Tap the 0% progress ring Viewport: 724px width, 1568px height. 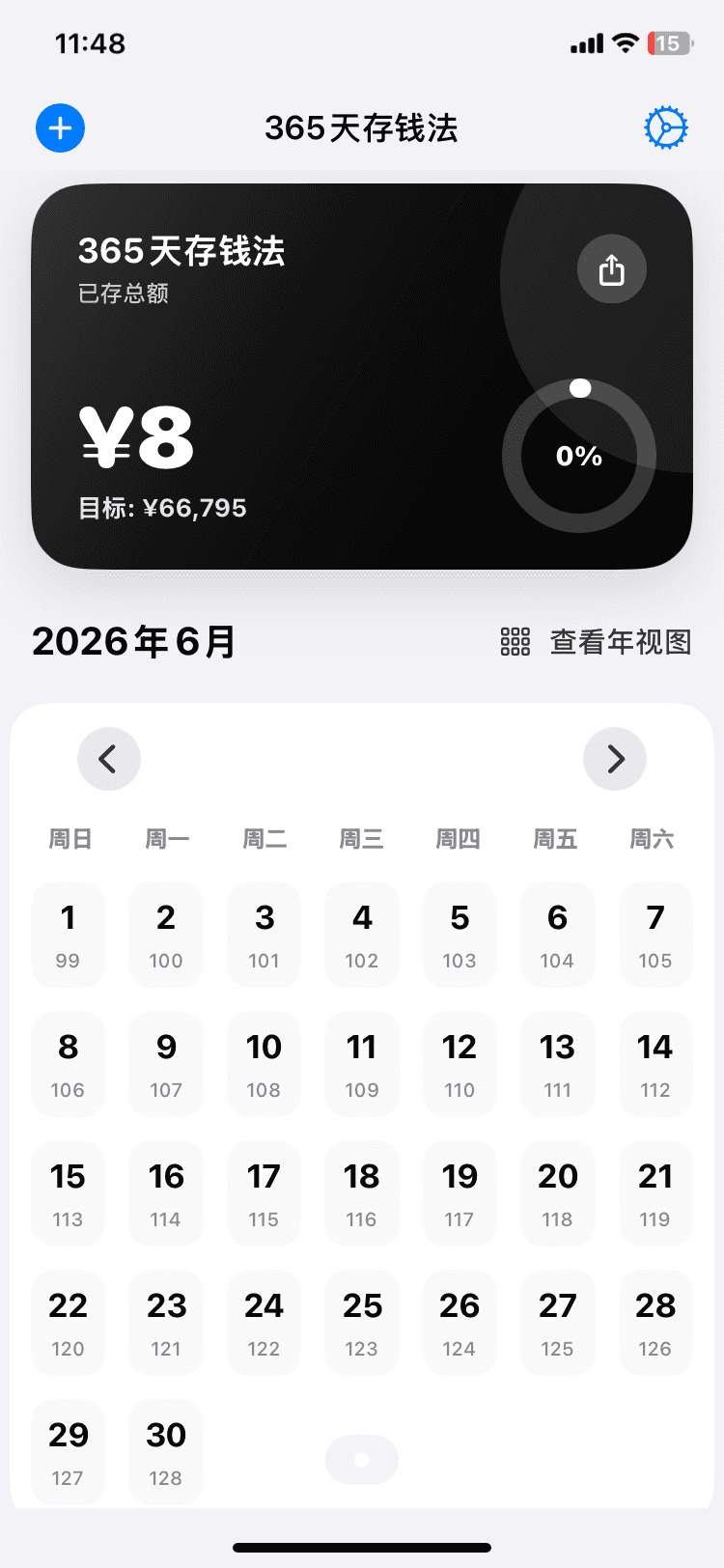click(577, 456)
